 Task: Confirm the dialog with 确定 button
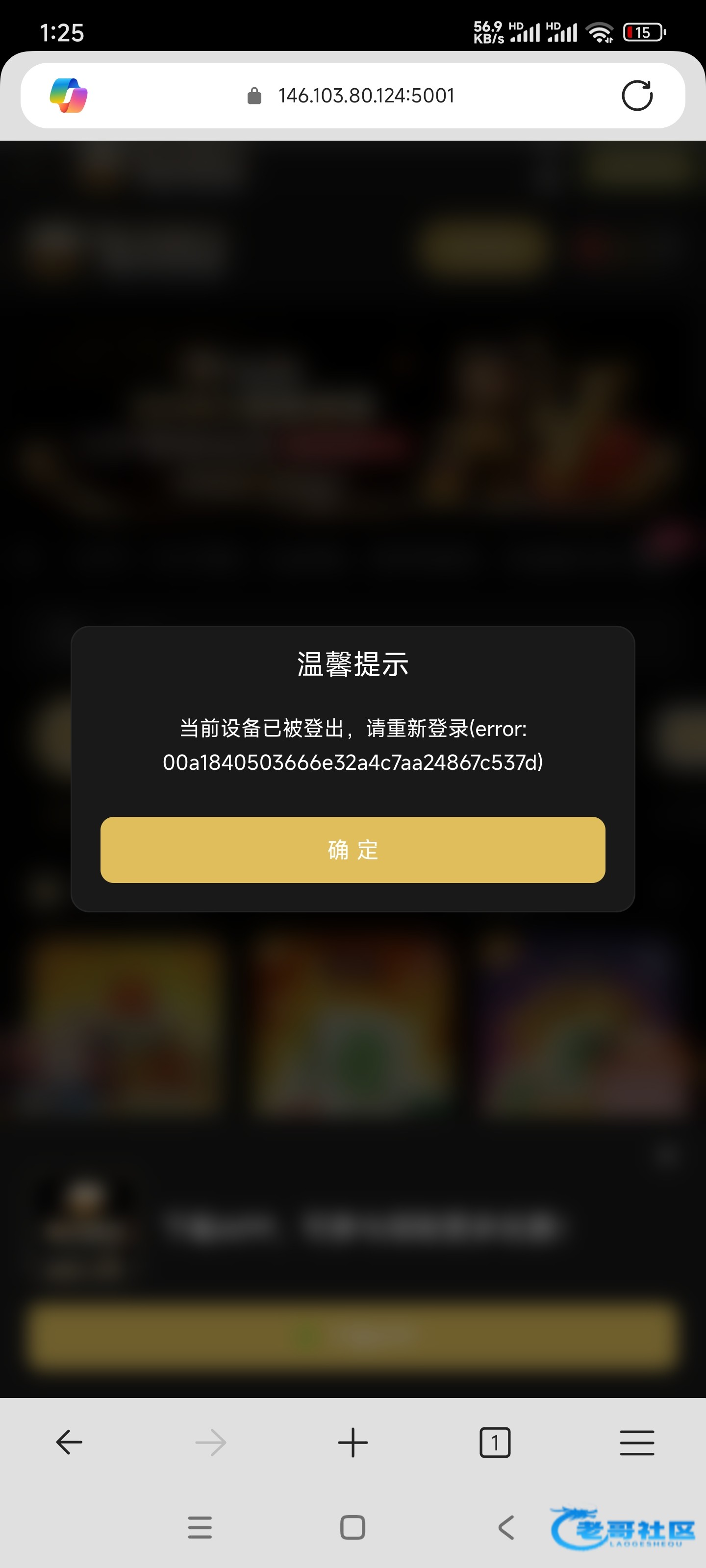pyautogui.click(x=353, y=850)
